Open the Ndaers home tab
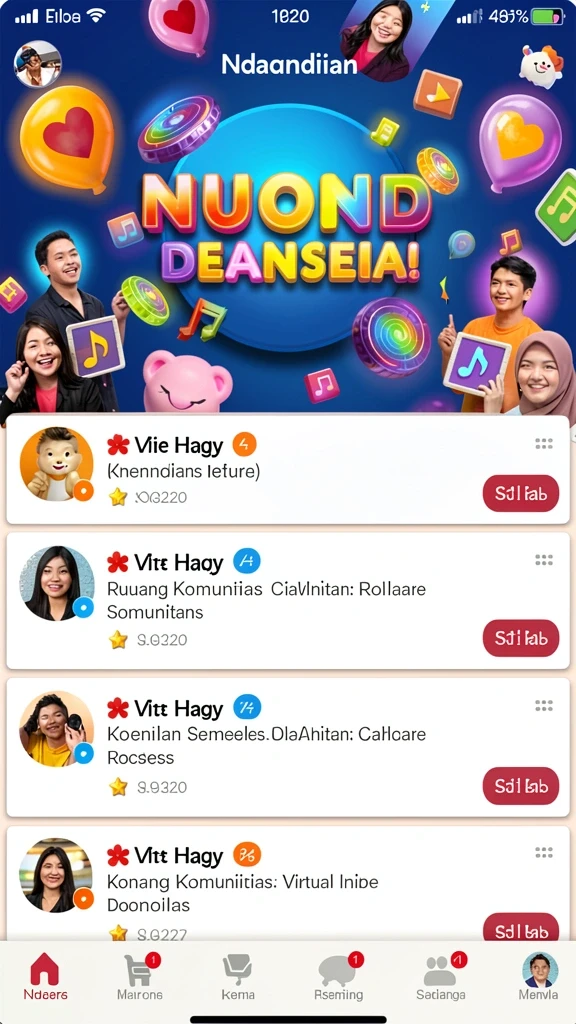 click(45, 977)
